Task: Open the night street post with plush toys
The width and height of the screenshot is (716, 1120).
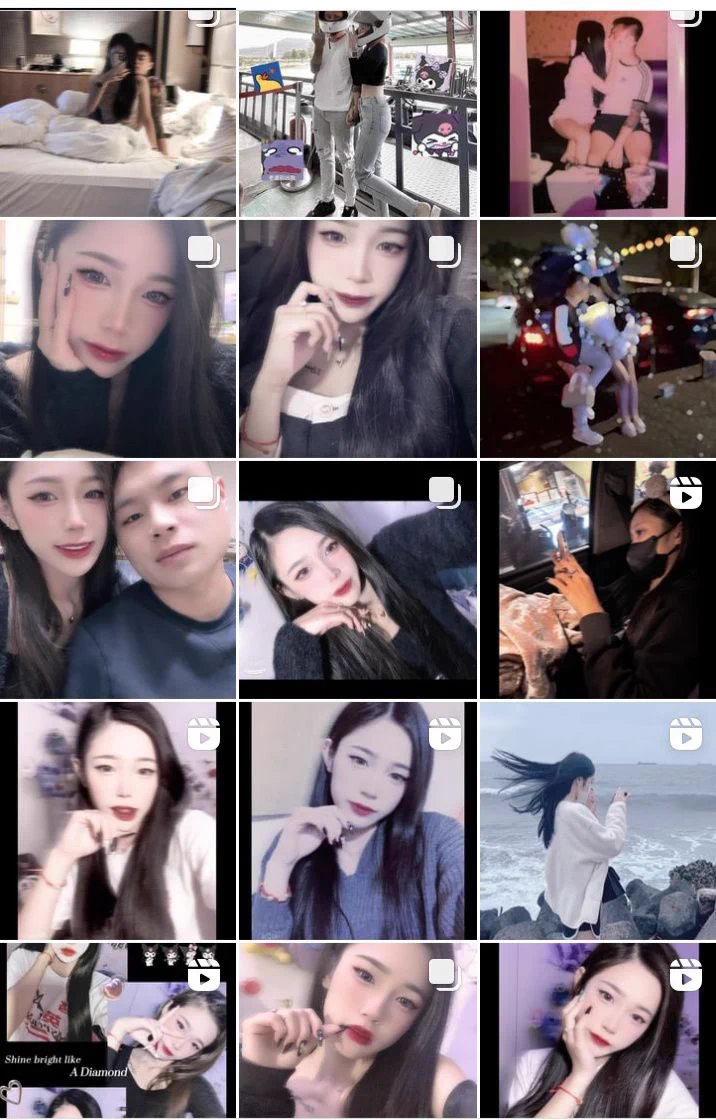Action: point(598,338)
